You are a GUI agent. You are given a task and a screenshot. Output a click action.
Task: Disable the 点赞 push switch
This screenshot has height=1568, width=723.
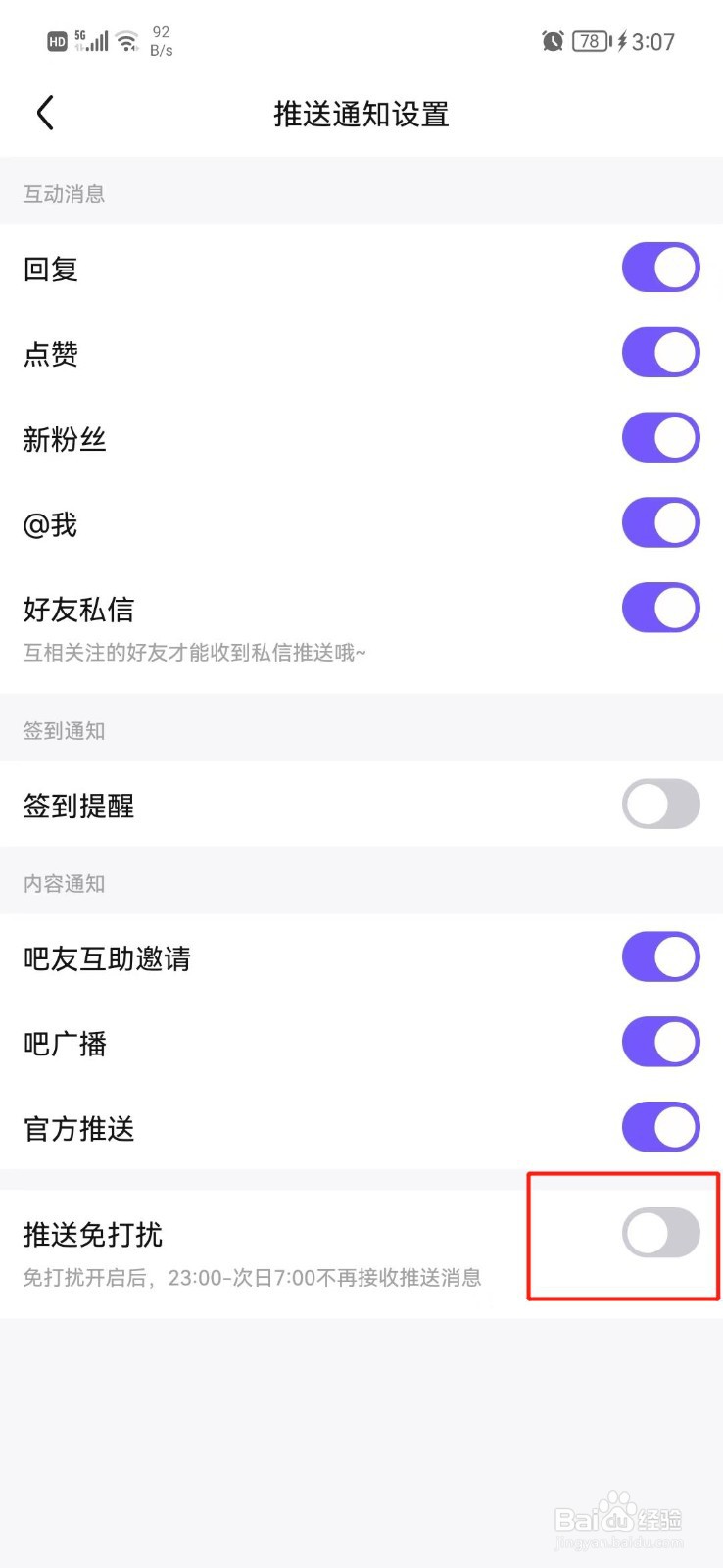[660, 354]
